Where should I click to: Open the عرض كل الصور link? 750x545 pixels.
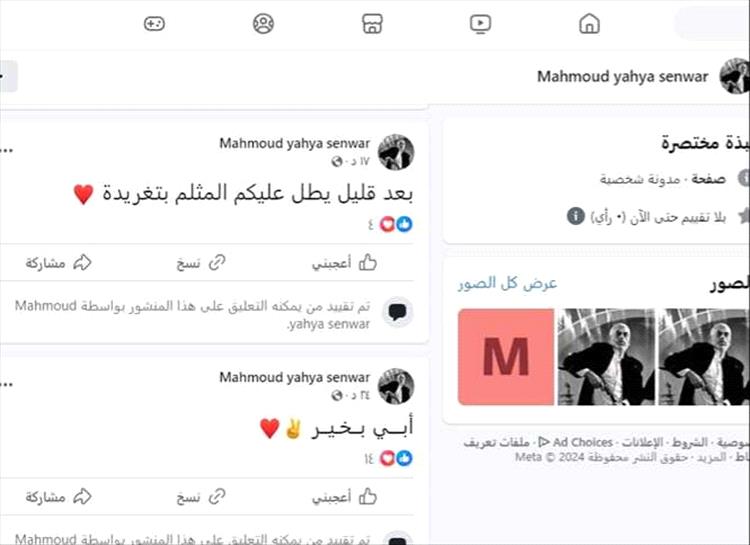507,284
